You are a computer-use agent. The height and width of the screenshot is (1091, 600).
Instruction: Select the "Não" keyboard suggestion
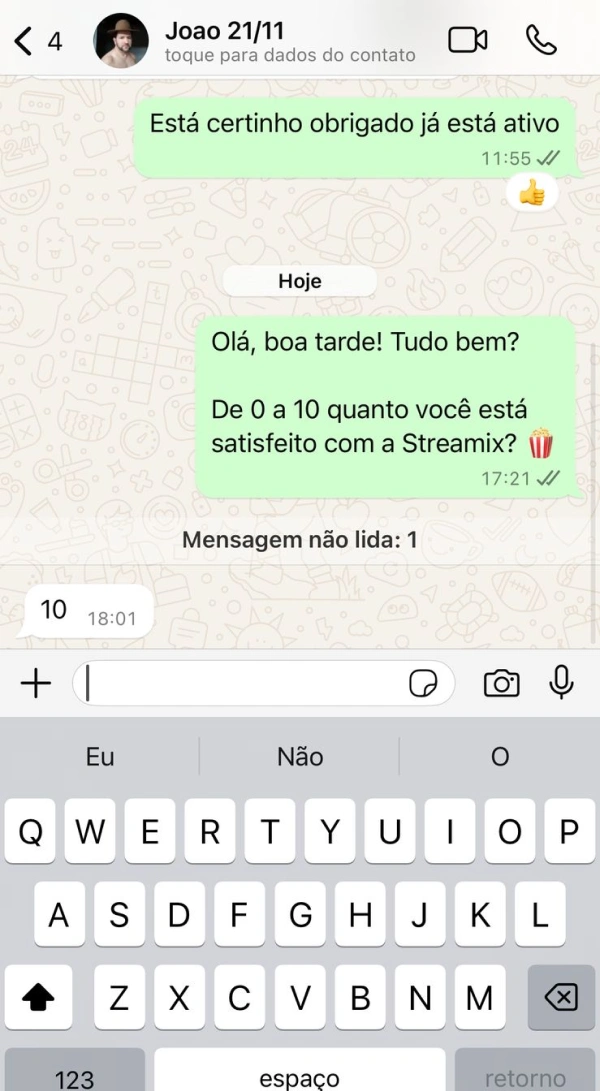(x=300, y=757)
